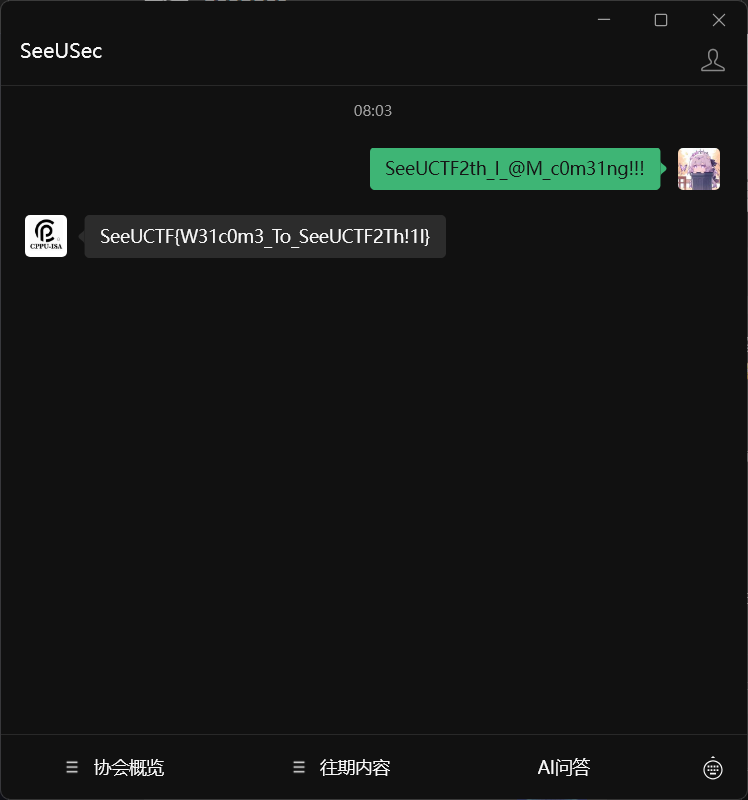Switch to keyboard input mode
This screenshot has width=748, height=800.
click(x=713, y=768)
